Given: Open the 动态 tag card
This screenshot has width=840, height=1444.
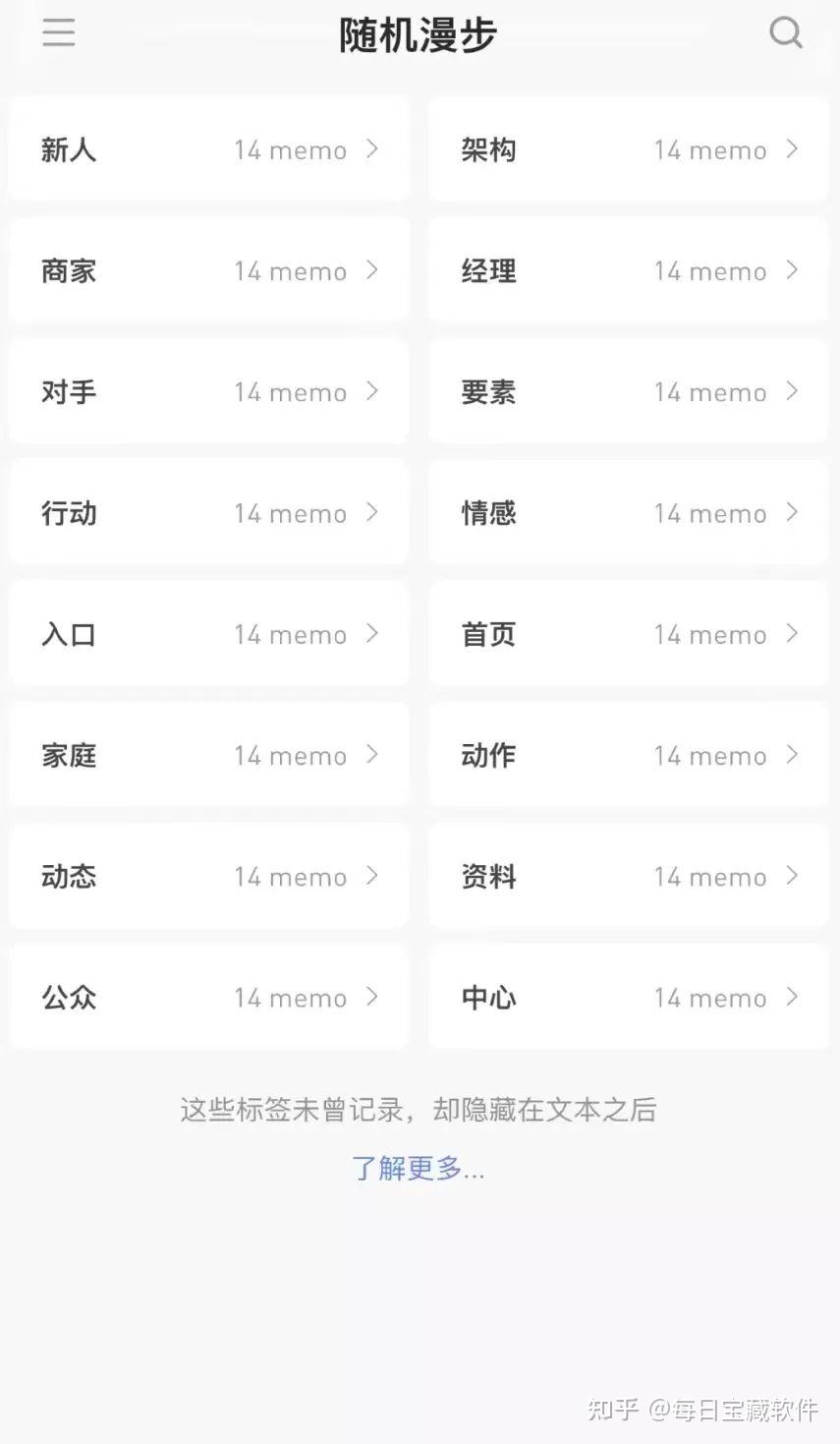Looking at the screenshot, I should [x=208, y=876].
